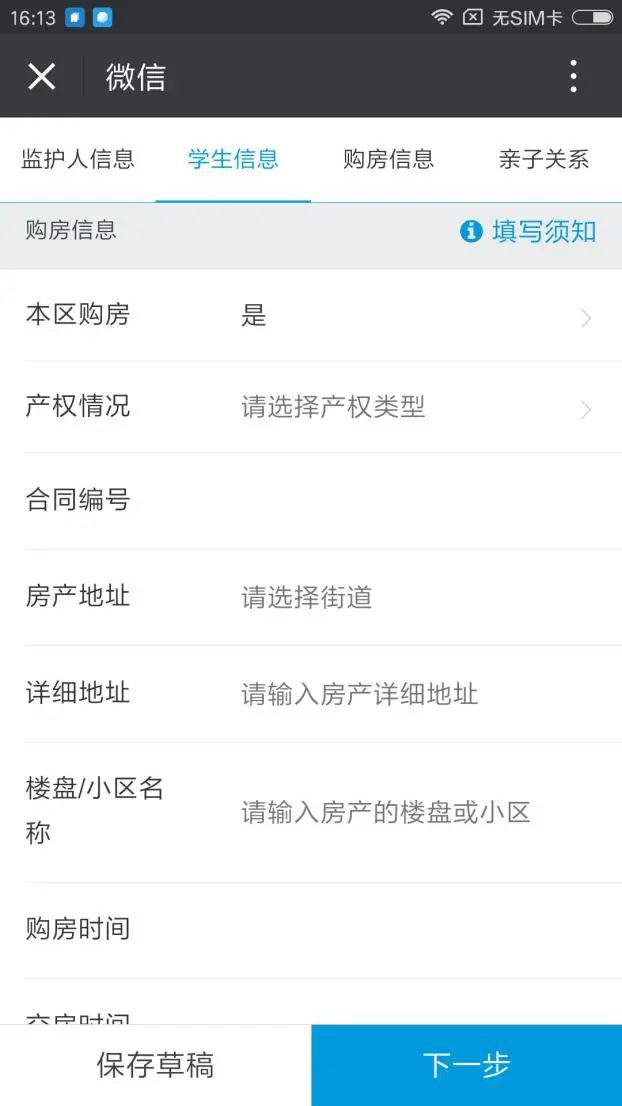Choose a 产权情况 property type
Screen dimensions: 622x1106
410,407
